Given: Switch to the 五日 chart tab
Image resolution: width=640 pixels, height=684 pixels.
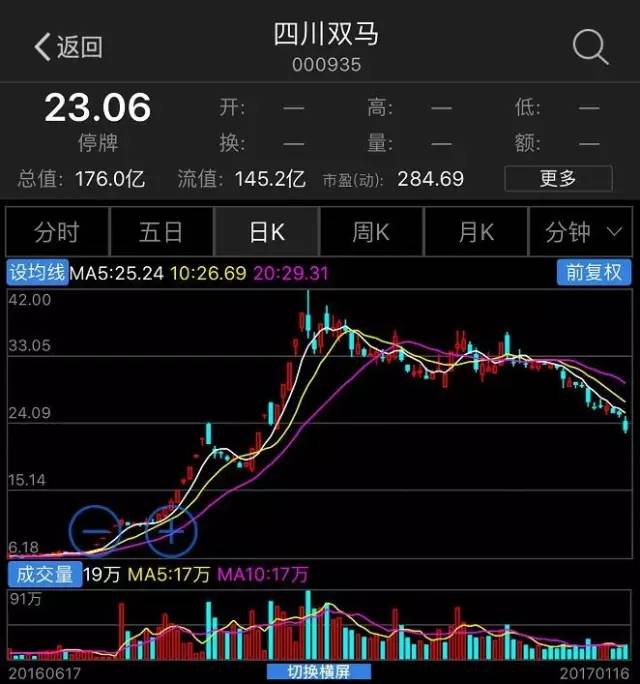Looking at the screenshot, I should 161,233.
